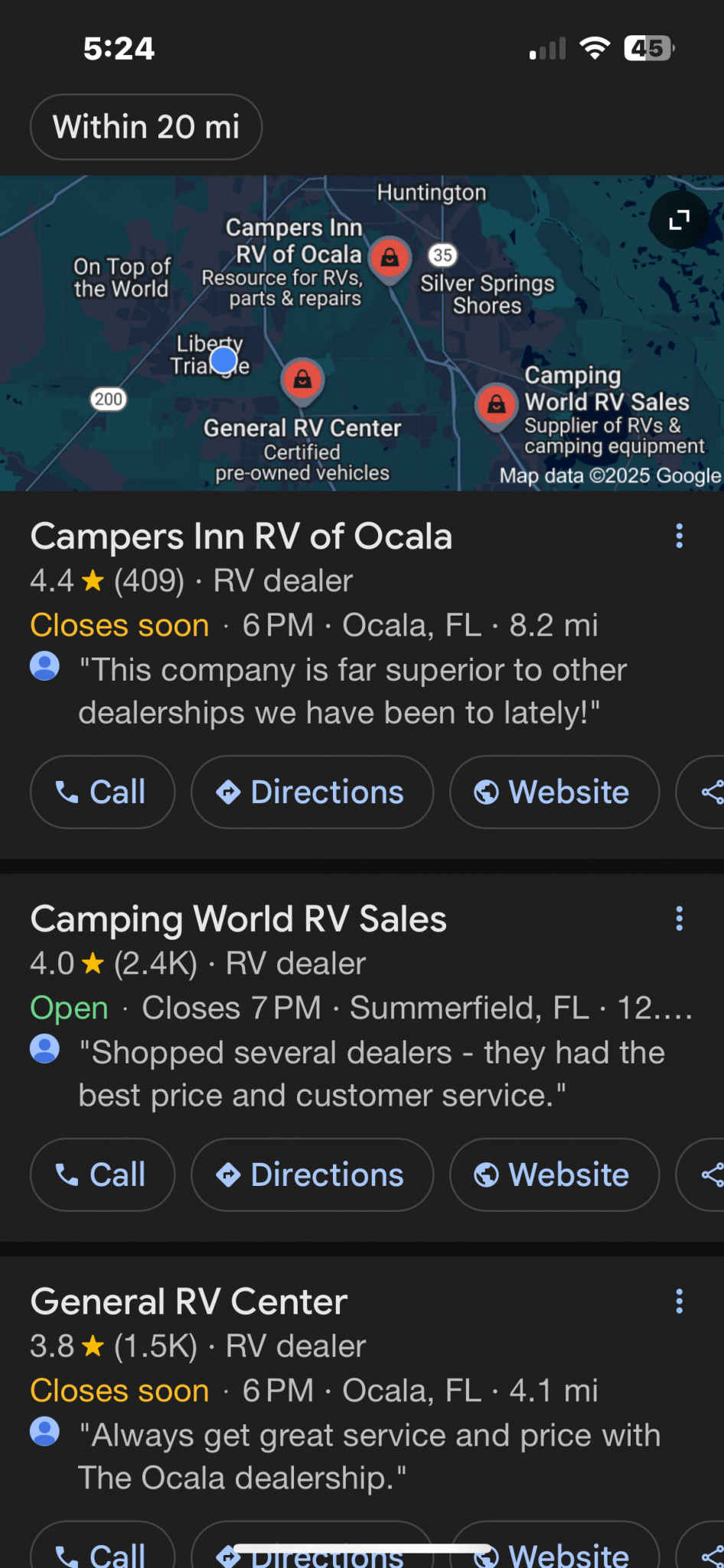This screenshot has height=1568, width=724.
Task: Open overflow menu for General RV Center
Action: (x=679, y=1302)
